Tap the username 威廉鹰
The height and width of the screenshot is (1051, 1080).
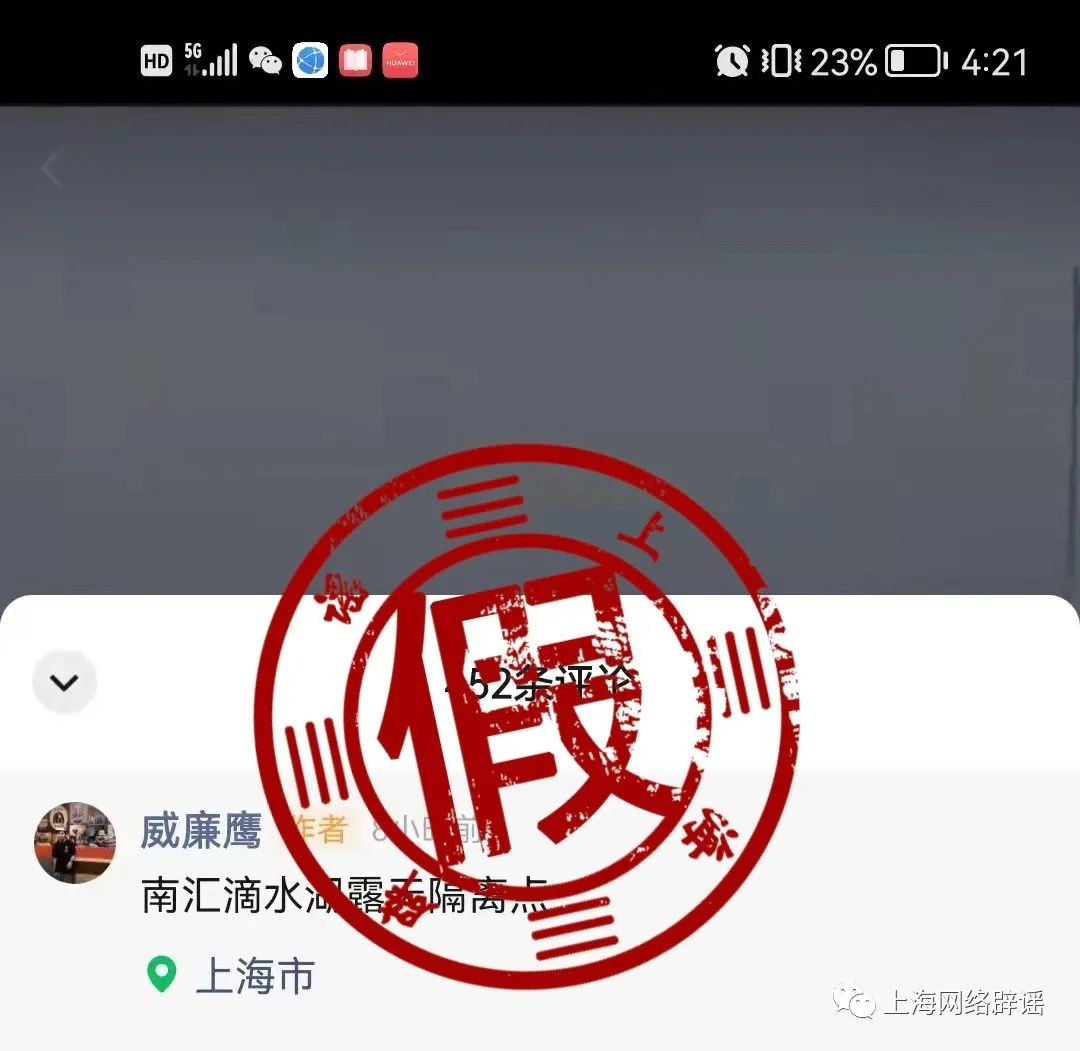[201, 831]
